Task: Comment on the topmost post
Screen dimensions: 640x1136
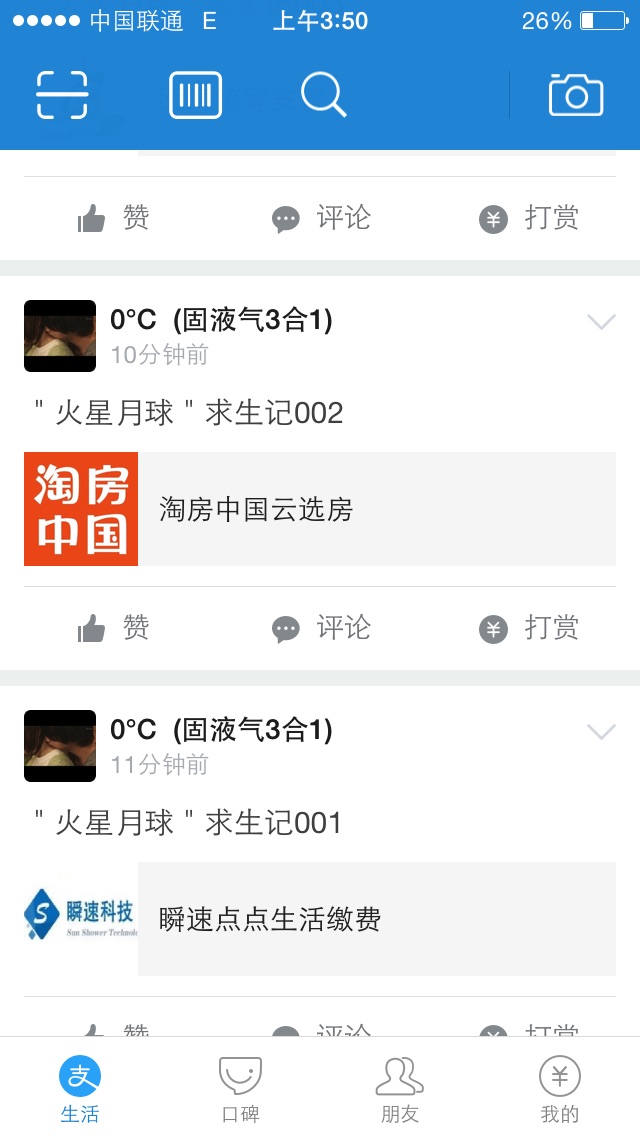Action: click(321, 218)
